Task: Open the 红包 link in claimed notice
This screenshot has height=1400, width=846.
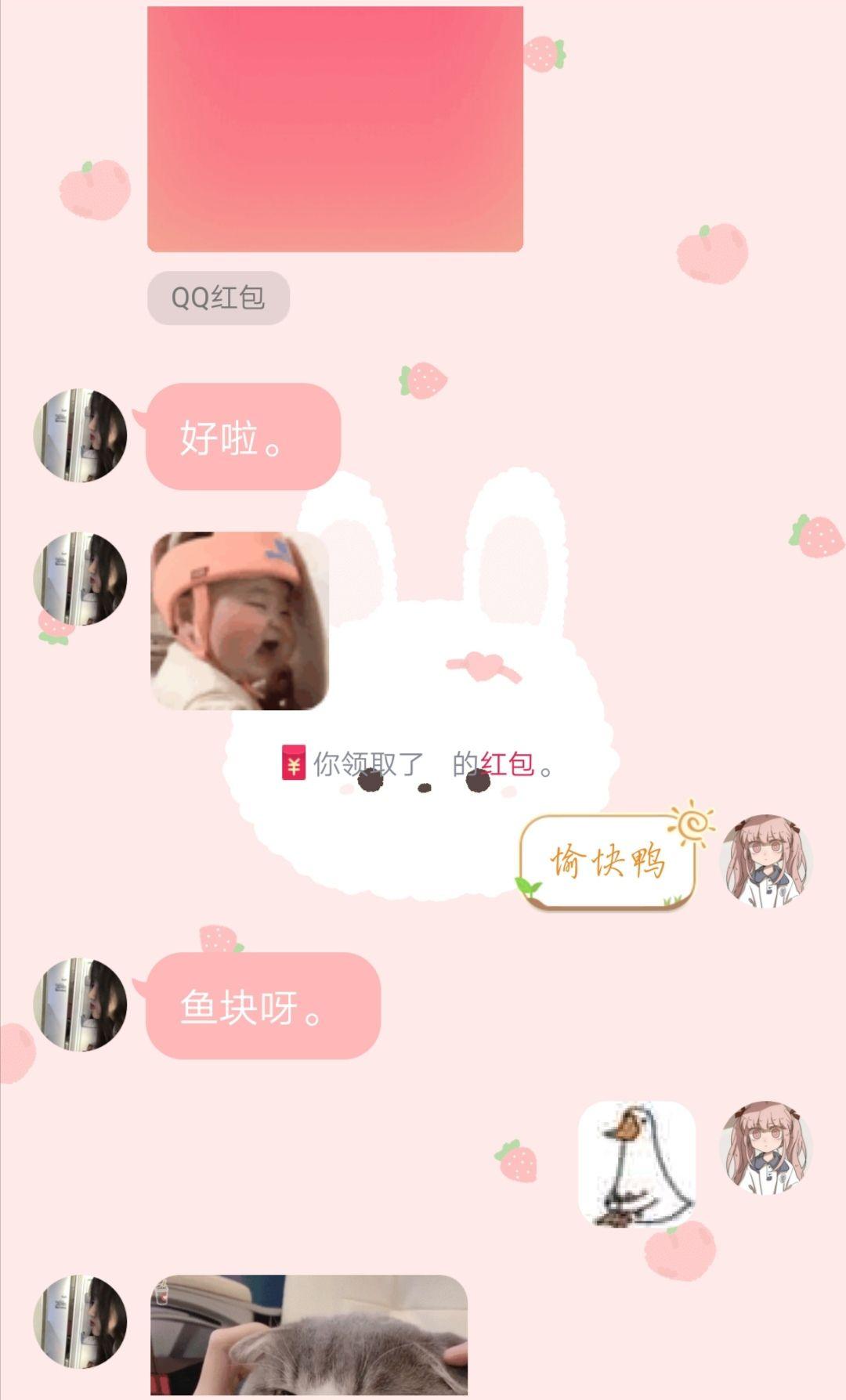Action: tap(507, 763)
